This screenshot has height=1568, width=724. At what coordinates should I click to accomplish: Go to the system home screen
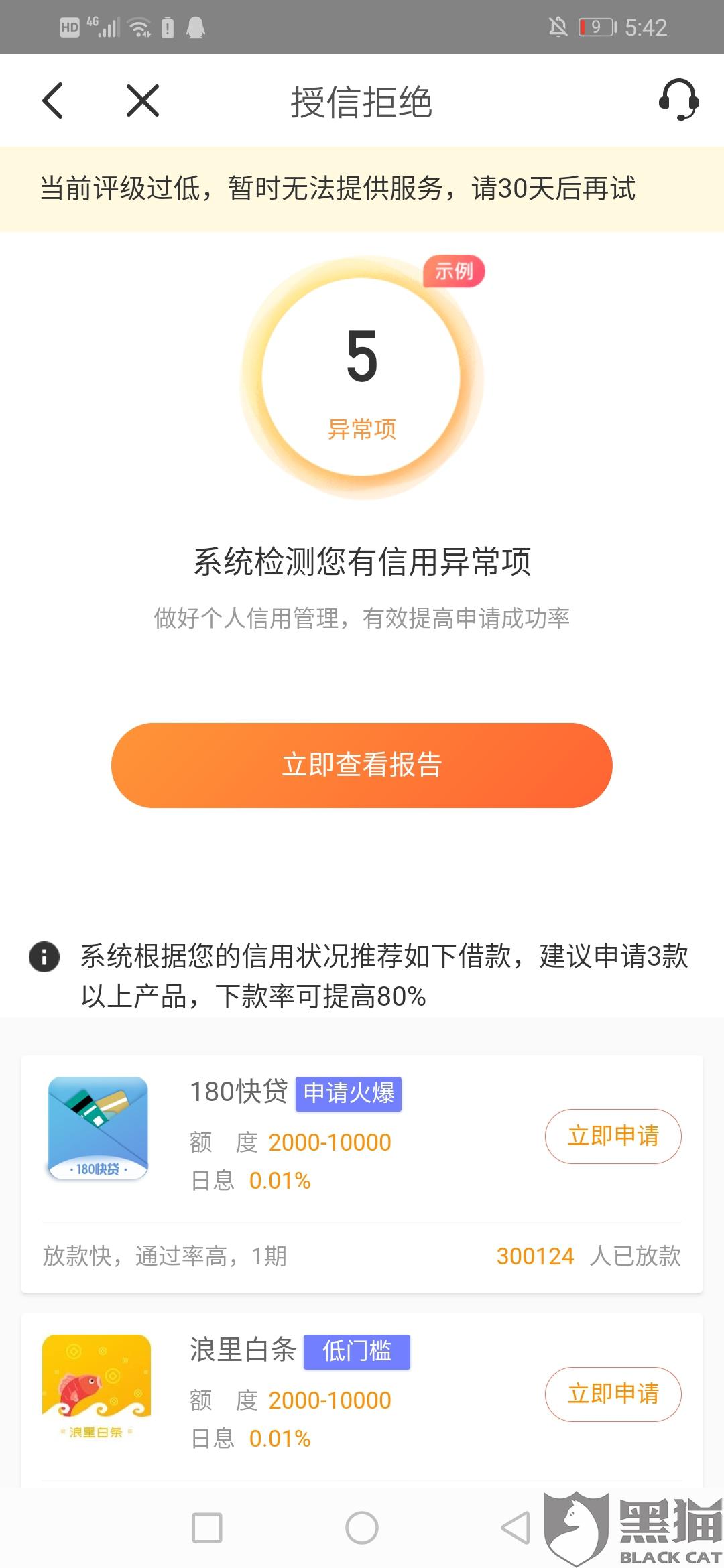coord(362,1528)
